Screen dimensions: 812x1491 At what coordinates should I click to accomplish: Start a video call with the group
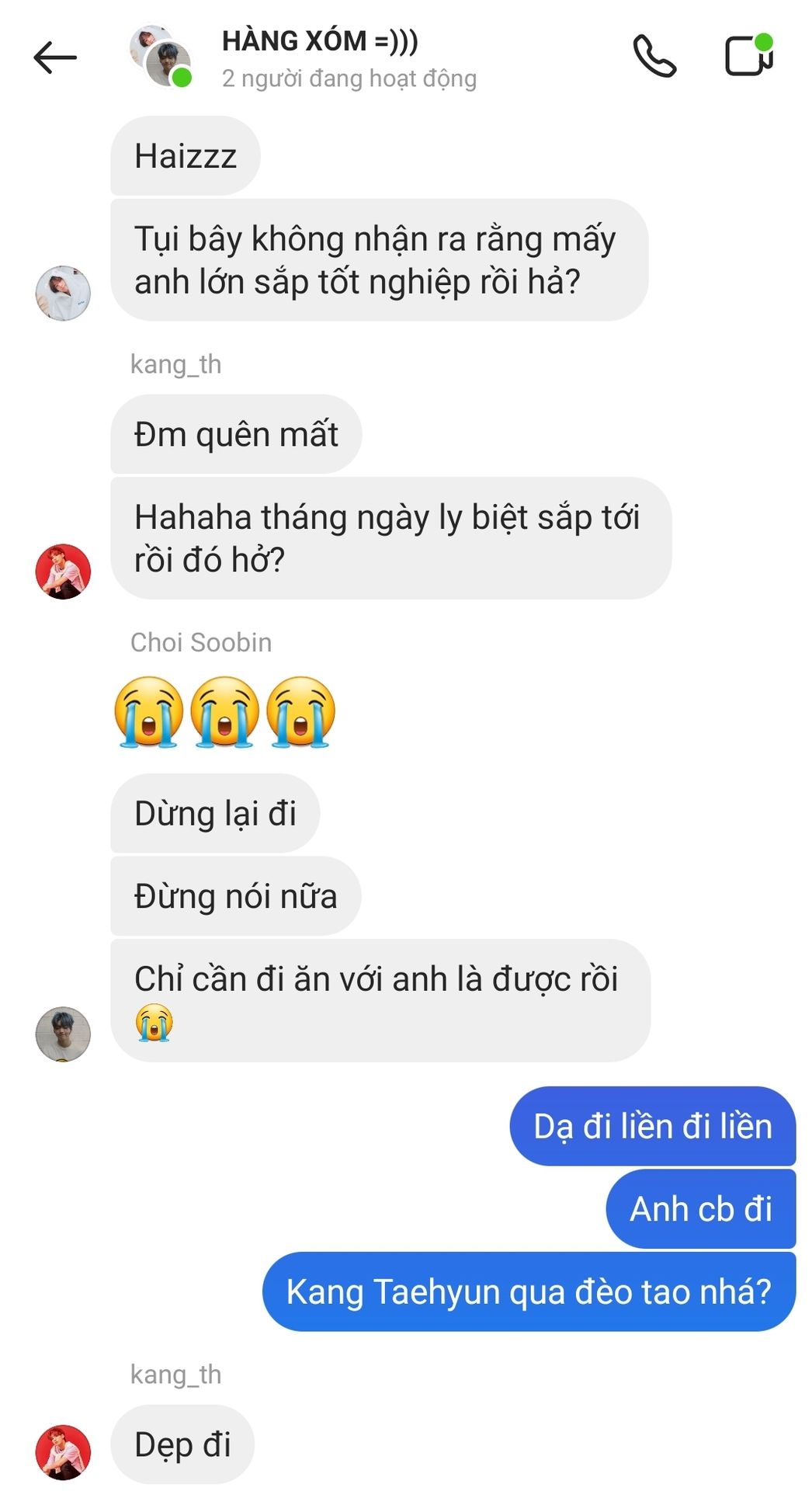click(x=749, y=55)
